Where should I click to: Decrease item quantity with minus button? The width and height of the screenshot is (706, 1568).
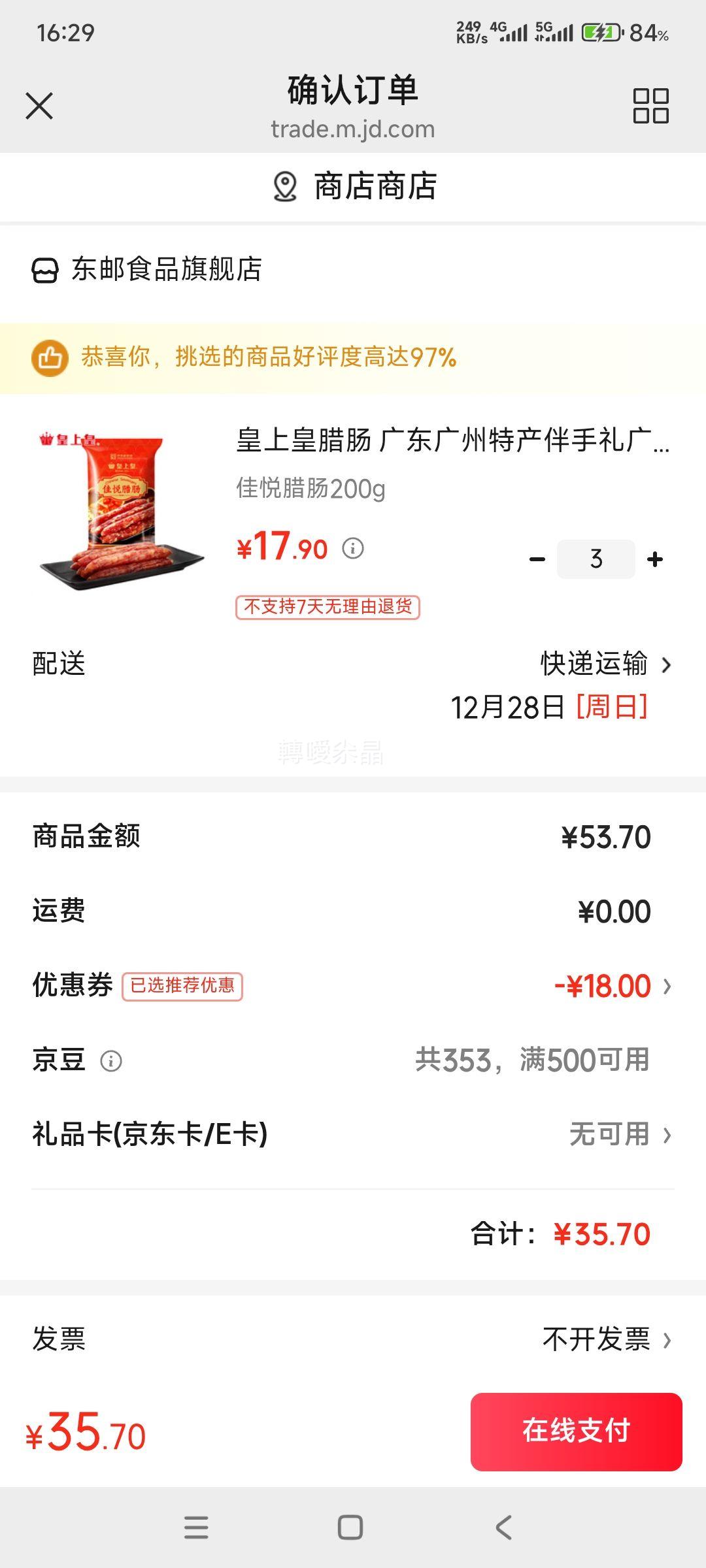pyautogui.click(x=537, y=559)
